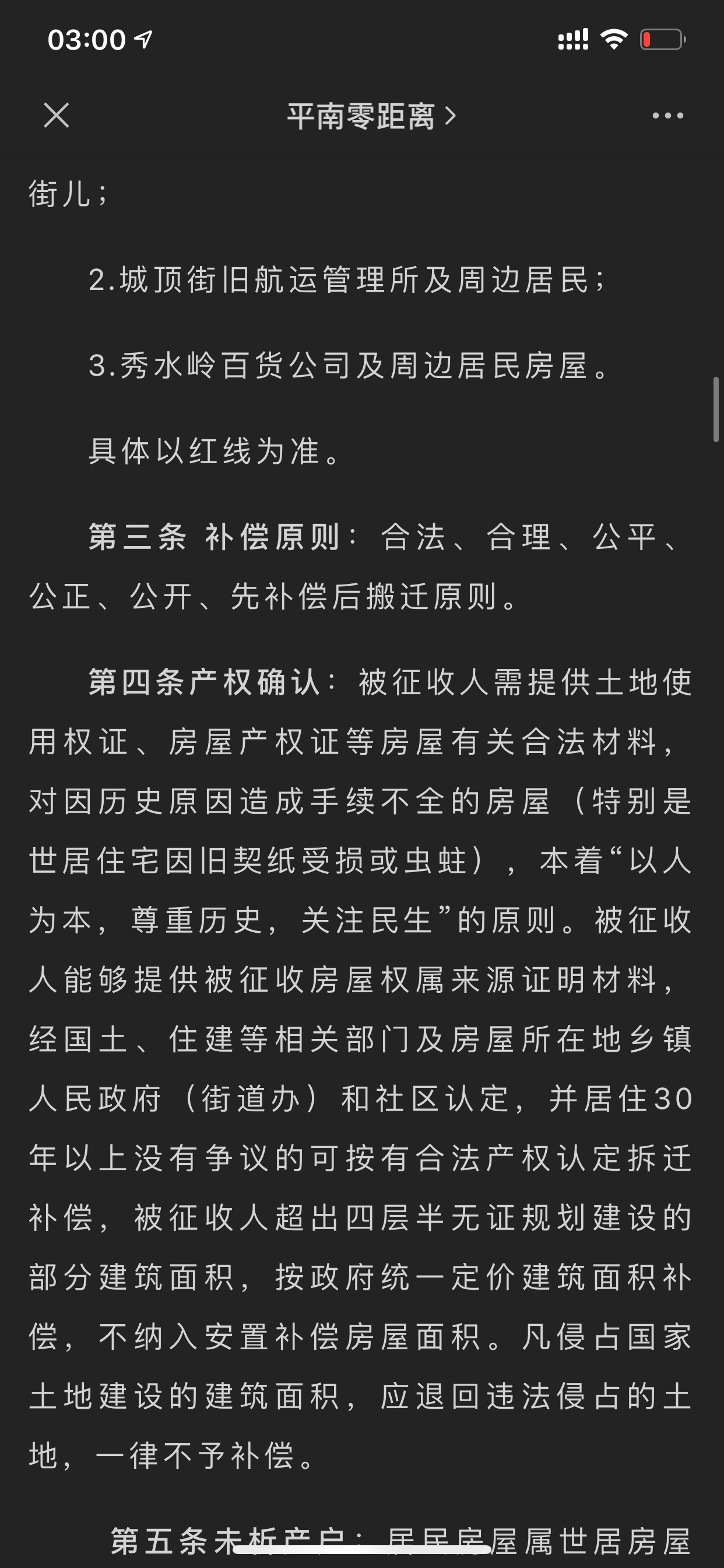The height and width of the screenshot is (1568, 724).
Task: Close the article page
Action: (57, 115)
